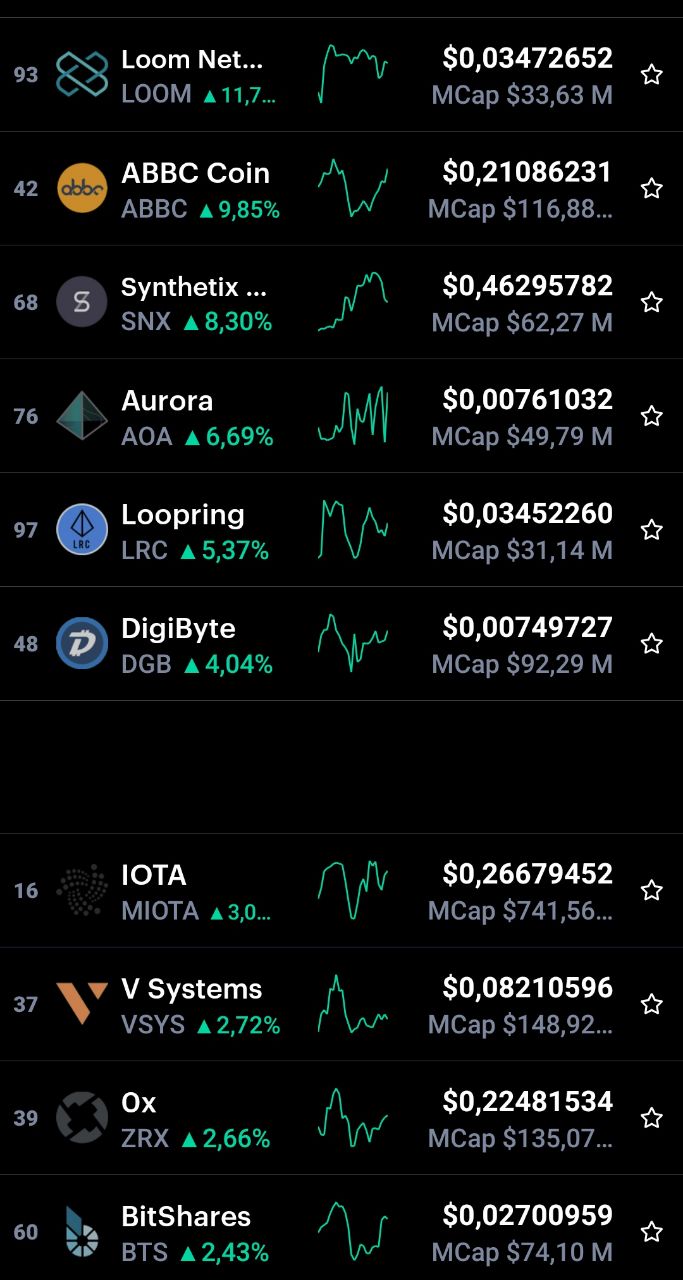This screenshot has height=1280, width=683.
Task: Add ABBC Coin to favorites
Action: coord(652,189)
